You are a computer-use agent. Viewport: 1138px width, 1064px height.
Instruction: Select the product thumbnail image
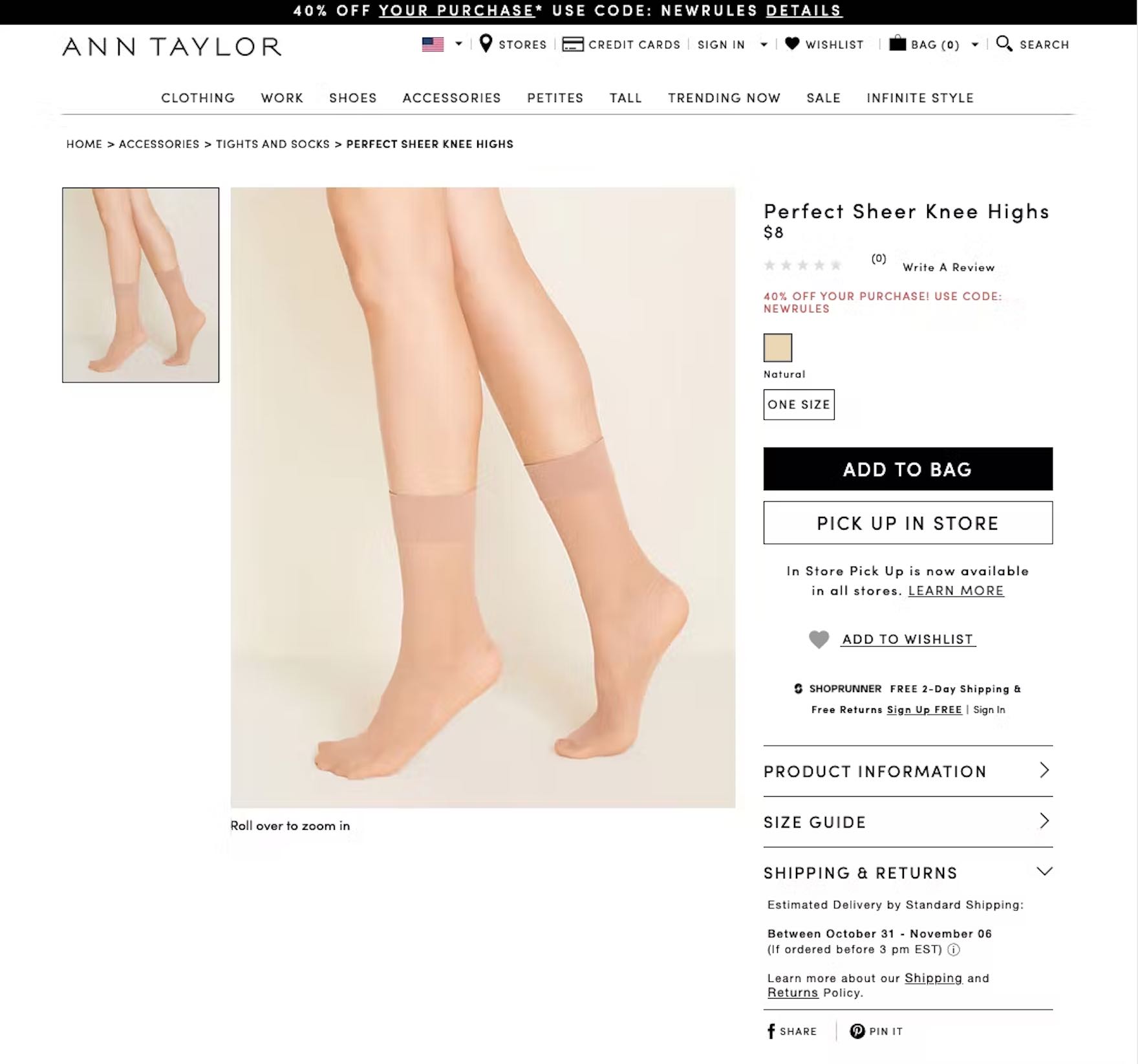(x=140, y=285)
